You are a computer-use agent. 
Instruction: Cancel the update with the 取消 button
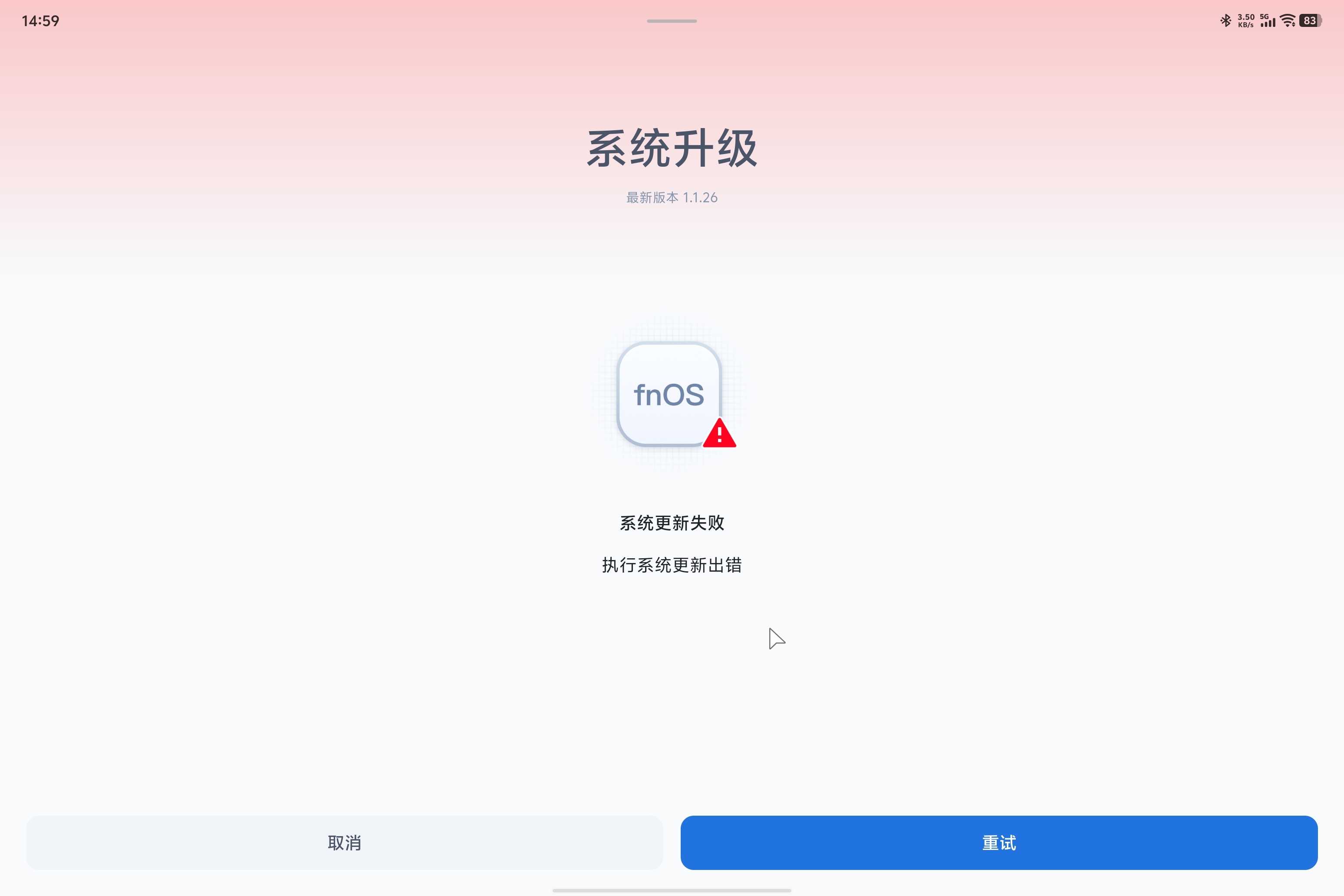click(344, 842)
